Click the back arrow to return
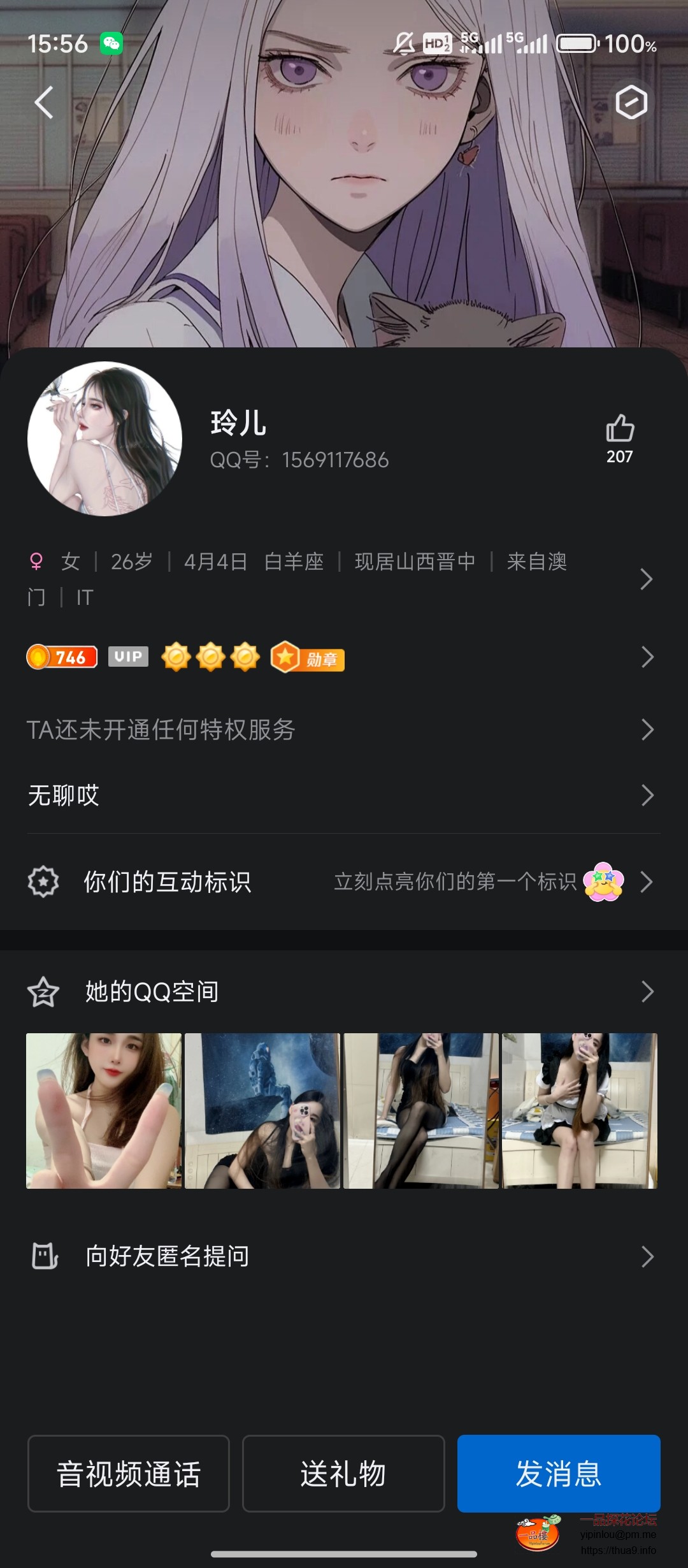The image size is (688, 1568). click(43, 102)
